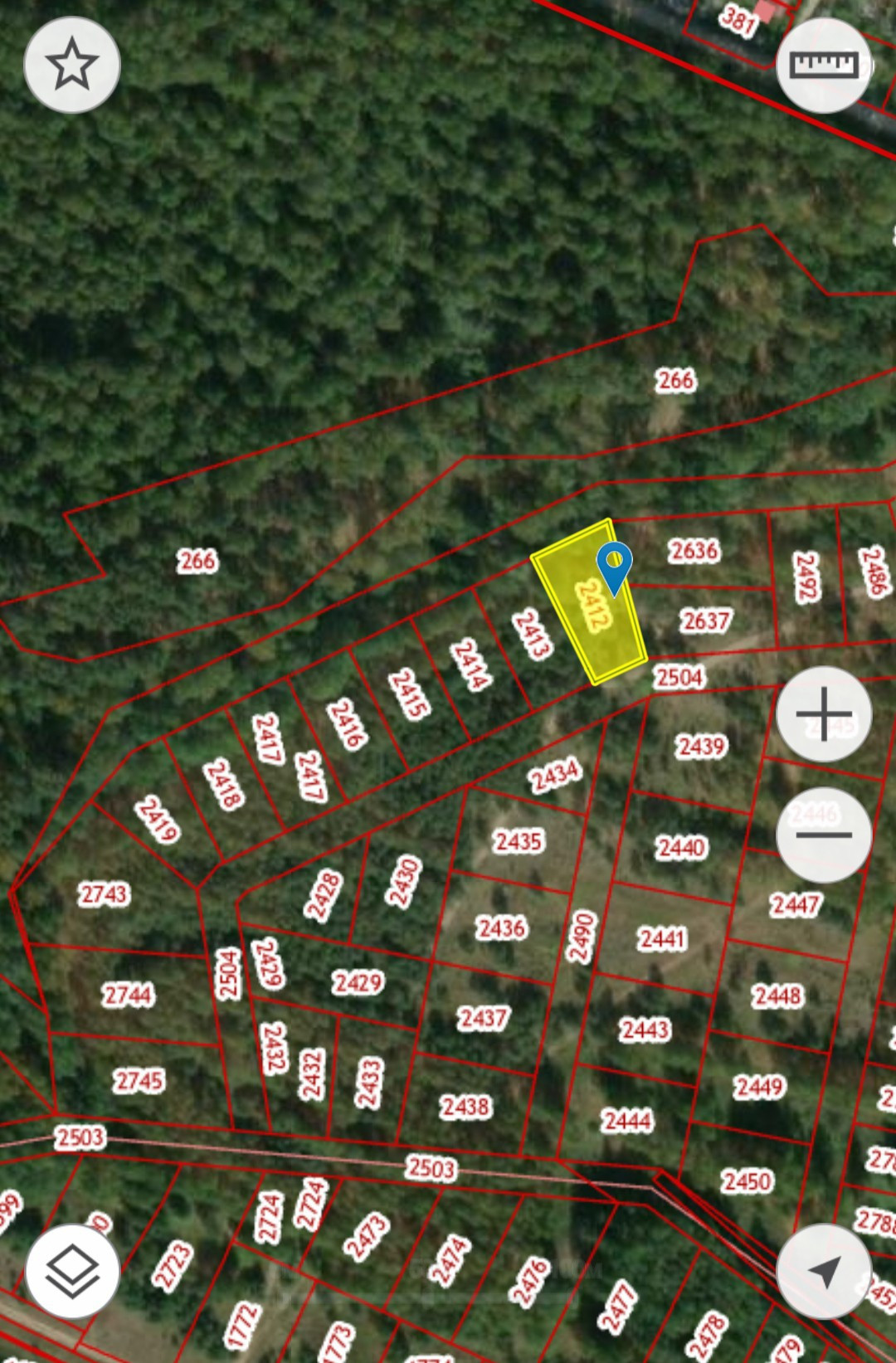Viewport: 896px width, 1363px height.
Task: Zoom in the map
Action: point(824,713)
